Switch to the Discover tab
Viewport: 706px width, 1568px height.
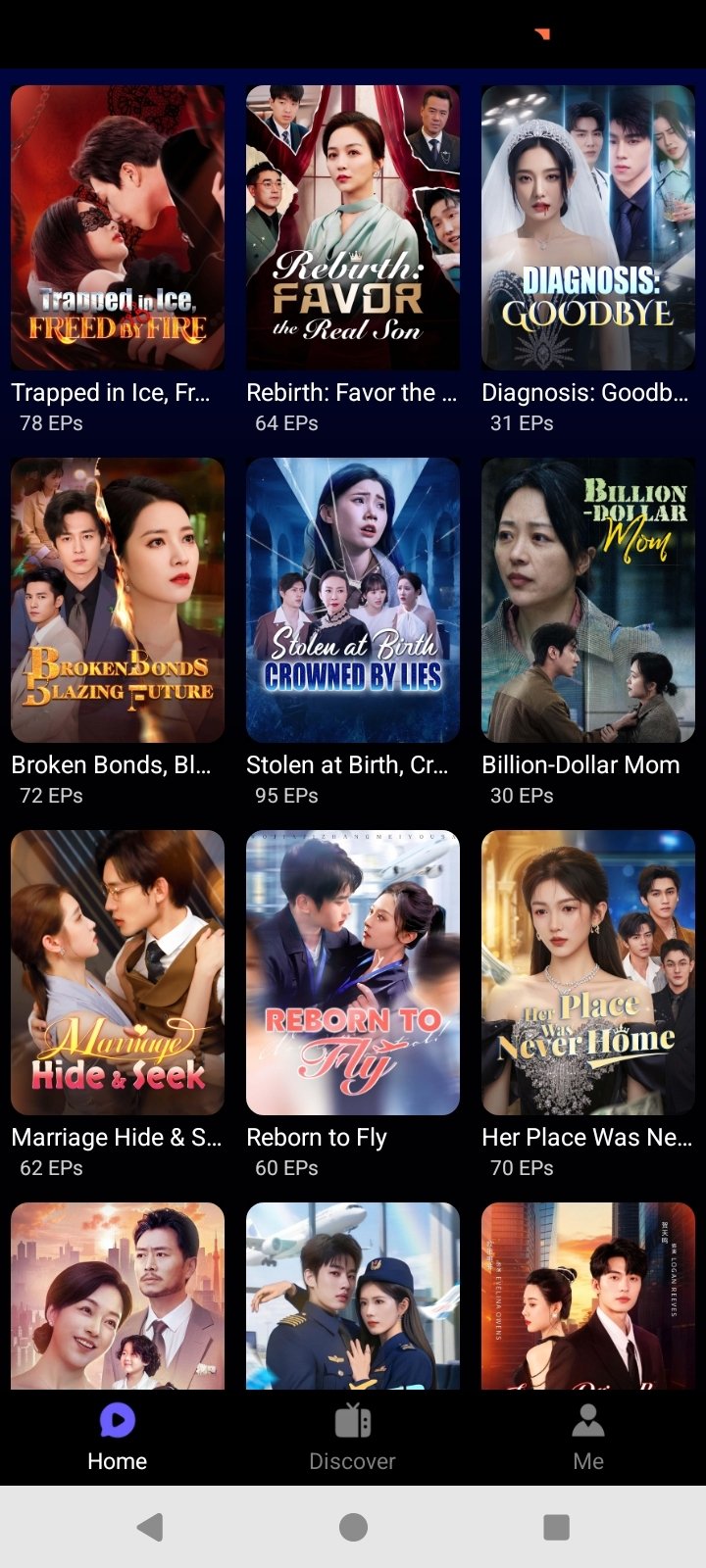click(x=353, y=1438)
